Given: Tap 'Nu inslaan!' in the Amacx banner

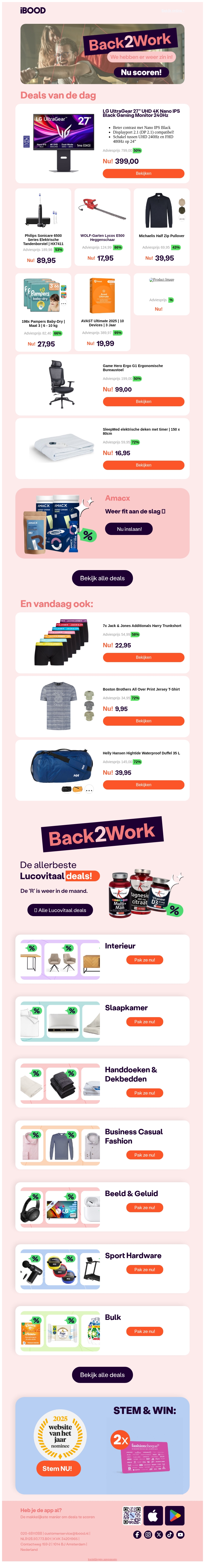Looking at the screenshot, I should [x=129, y=529].
